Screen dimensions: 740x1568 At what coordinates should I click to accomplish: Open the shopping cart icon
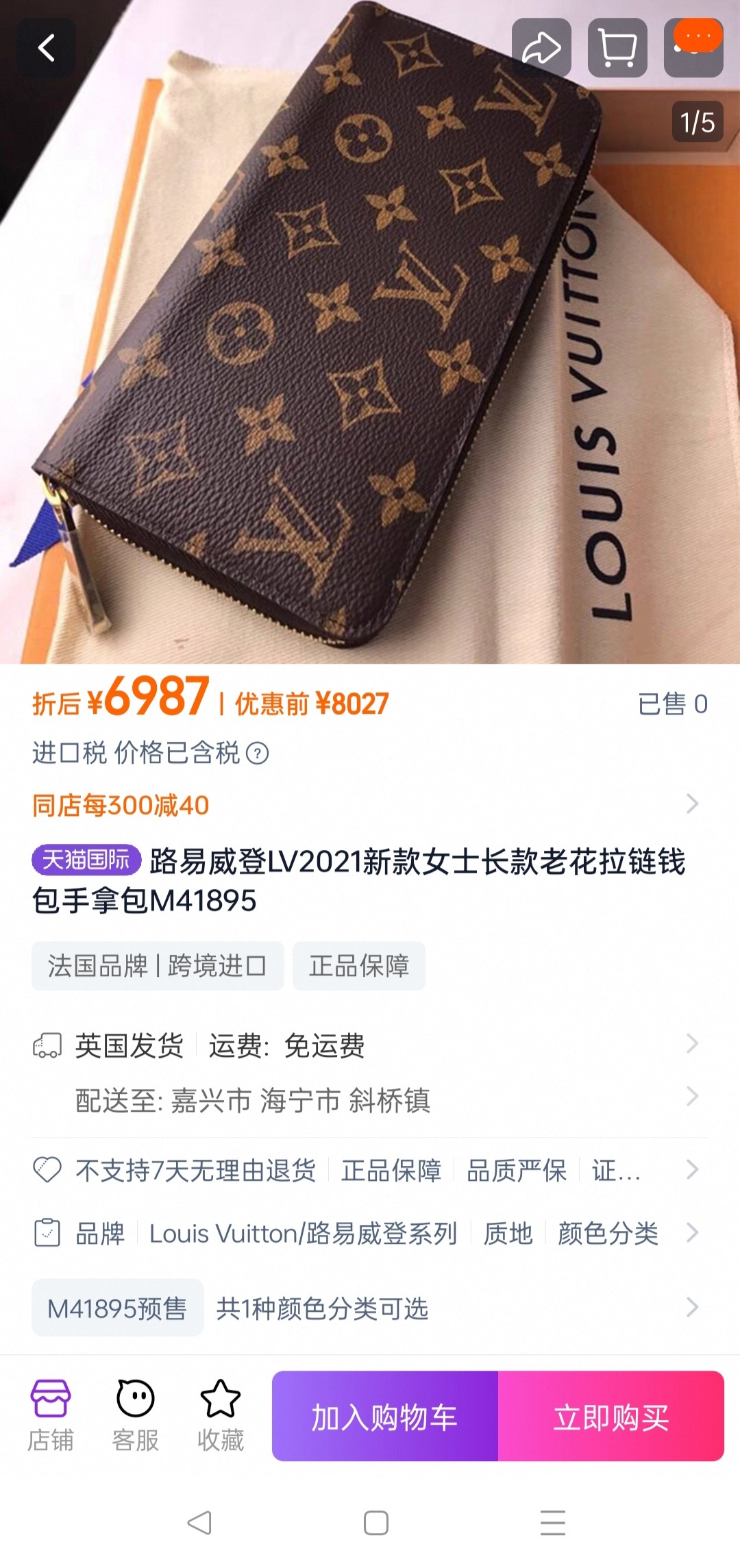[x=617, y=48]
